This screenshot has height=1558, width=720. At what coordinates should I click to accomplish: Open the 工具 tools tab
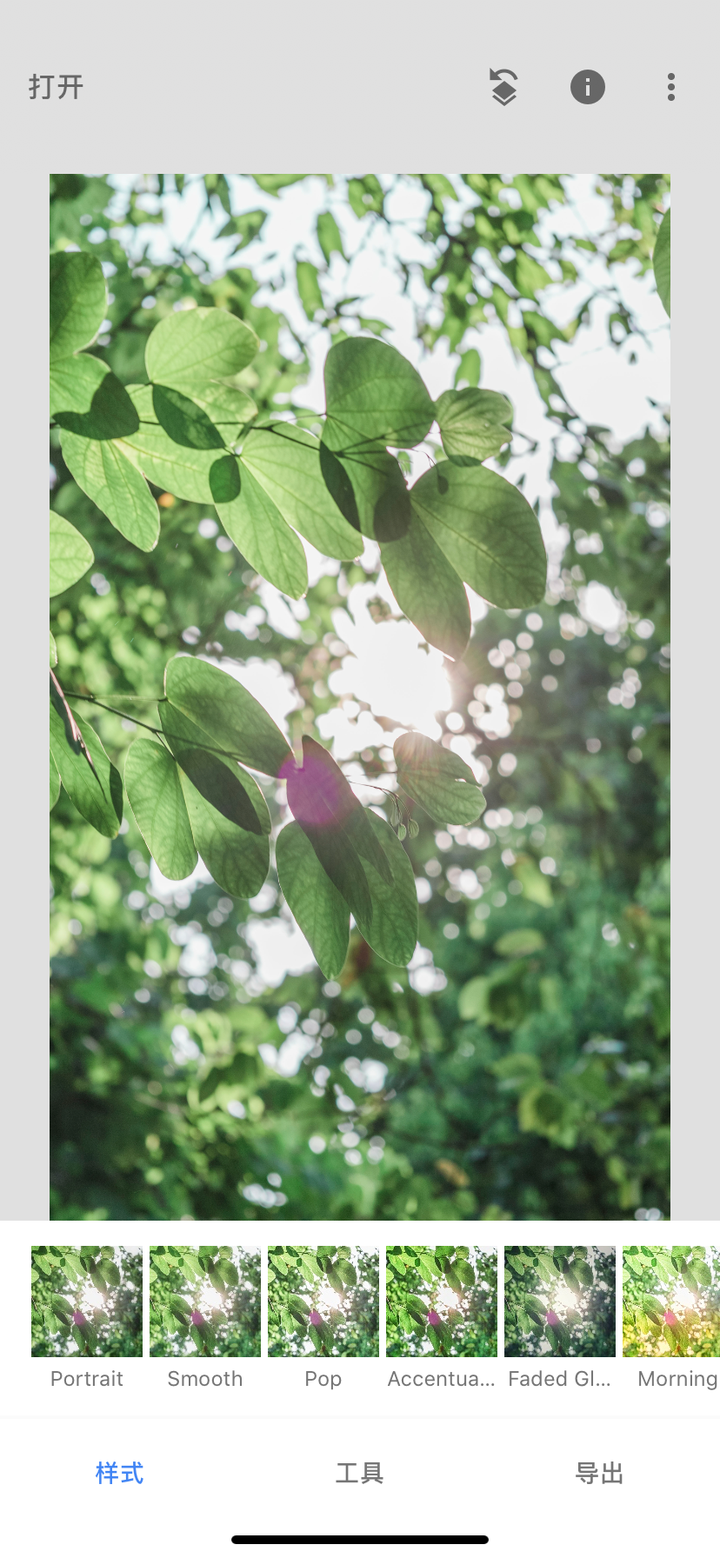(x=360, y=1473)
